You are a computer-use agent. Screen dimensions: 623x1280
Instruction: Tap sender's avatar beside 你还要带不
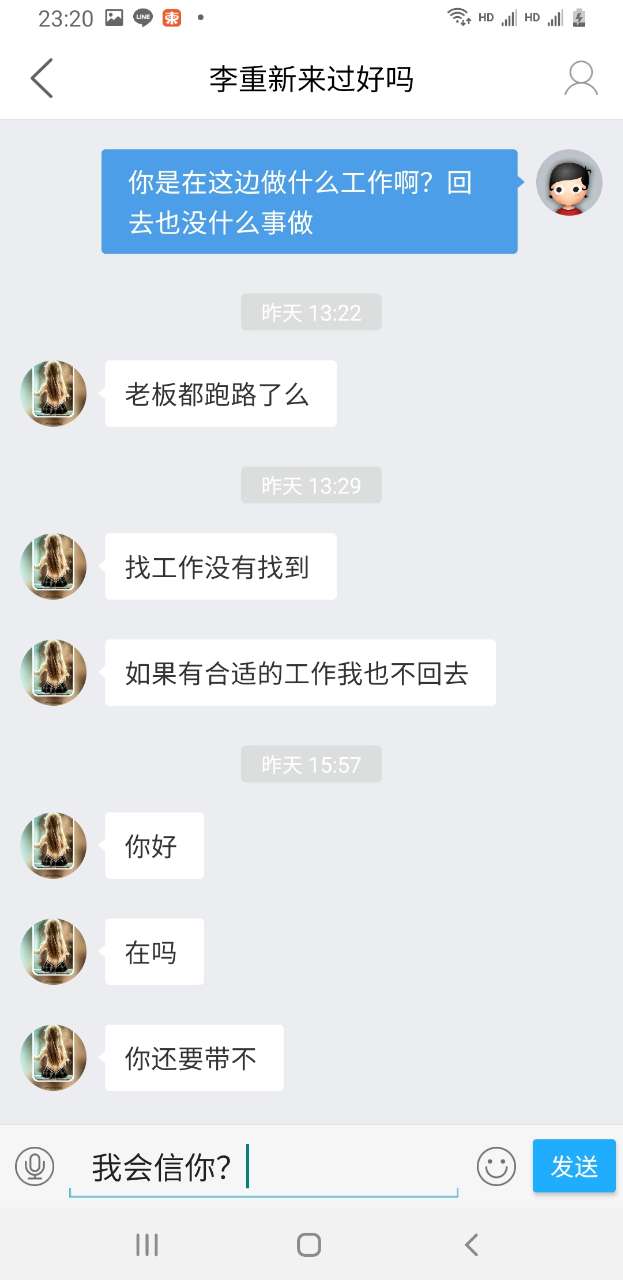54,1057
